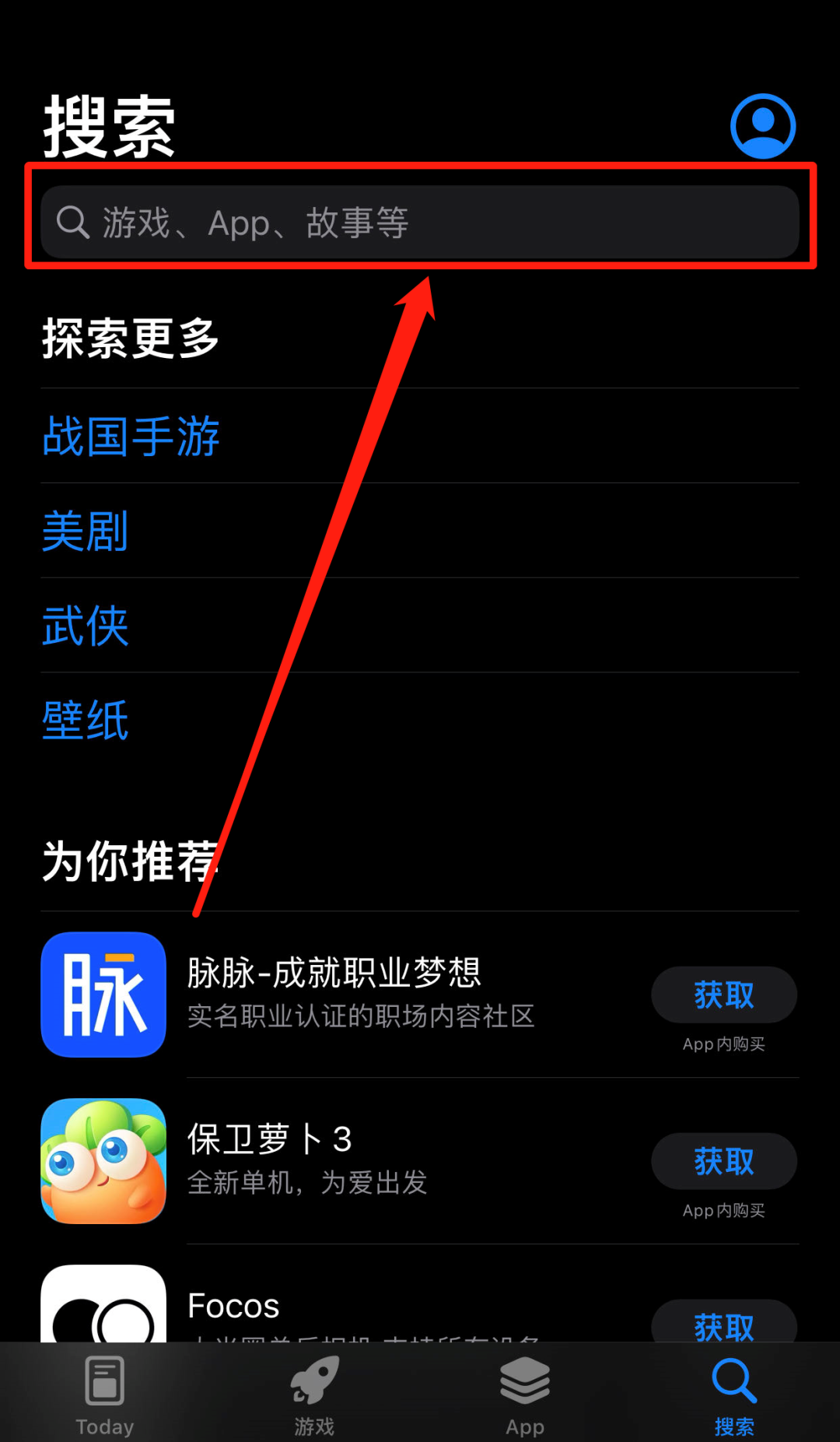Screen dimensions: 840x1442
Task: Open the account profile icon
Action: (762, 126)
